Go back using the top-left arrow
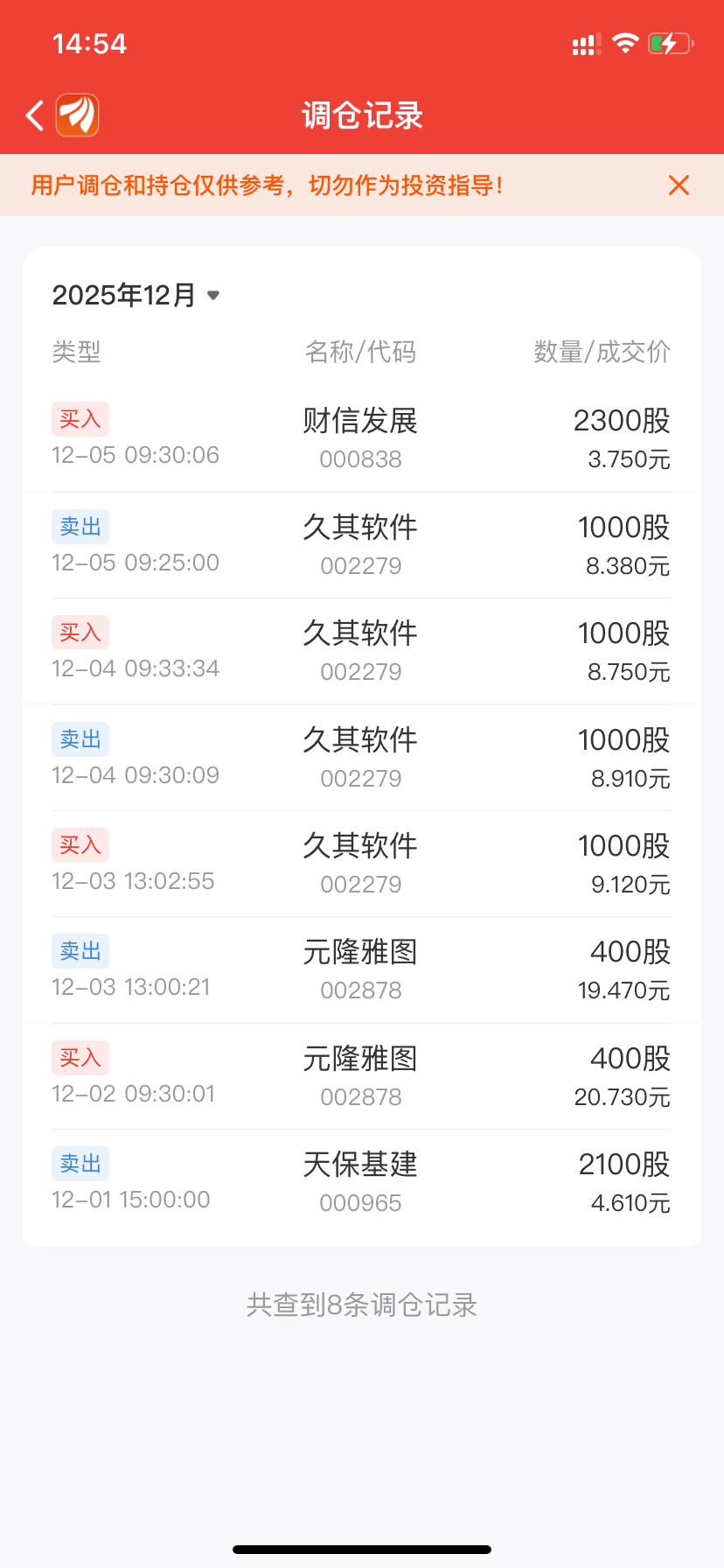This screenshot has width=724, height=1568. (35, 115)
